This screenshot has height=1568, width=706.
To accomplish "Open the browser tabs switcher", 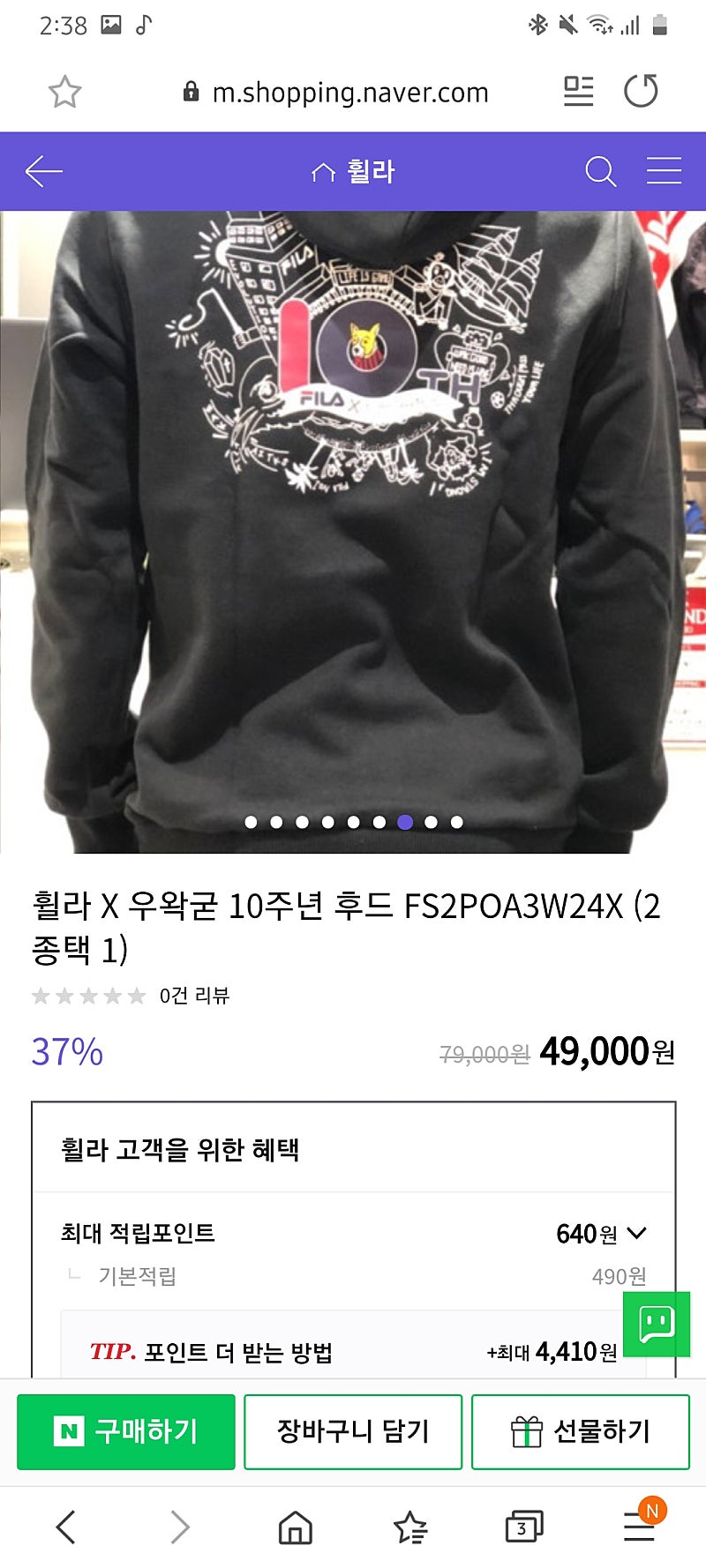I will pyautogui.click(x=523, y=1527).
